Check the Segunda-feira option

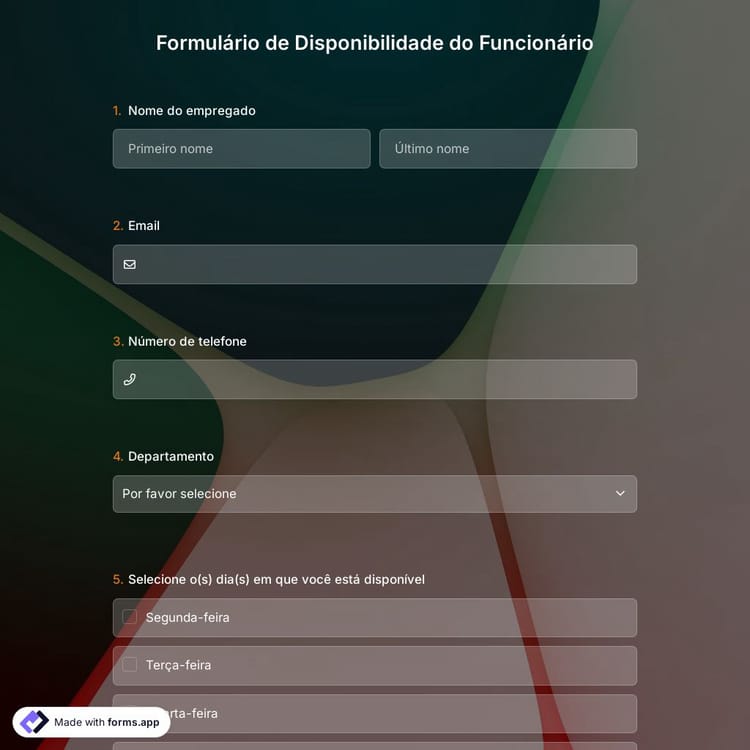(x=130, y=617)
